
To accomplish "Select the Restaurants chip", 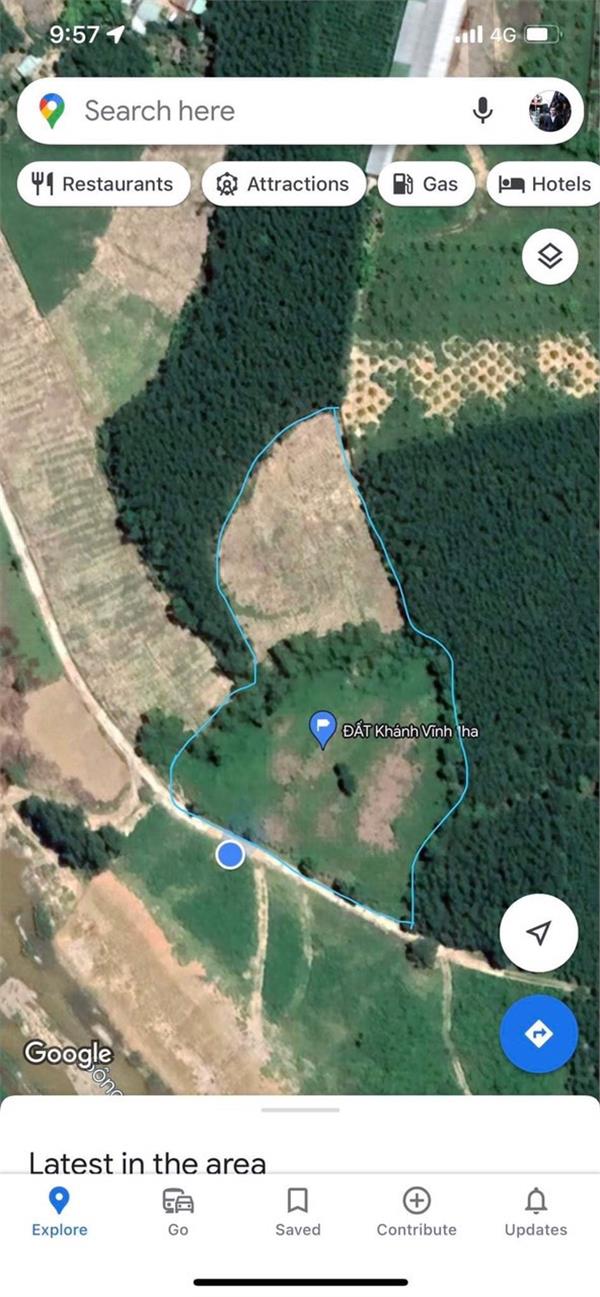I will pyautogui.click(x=104, y=184).
